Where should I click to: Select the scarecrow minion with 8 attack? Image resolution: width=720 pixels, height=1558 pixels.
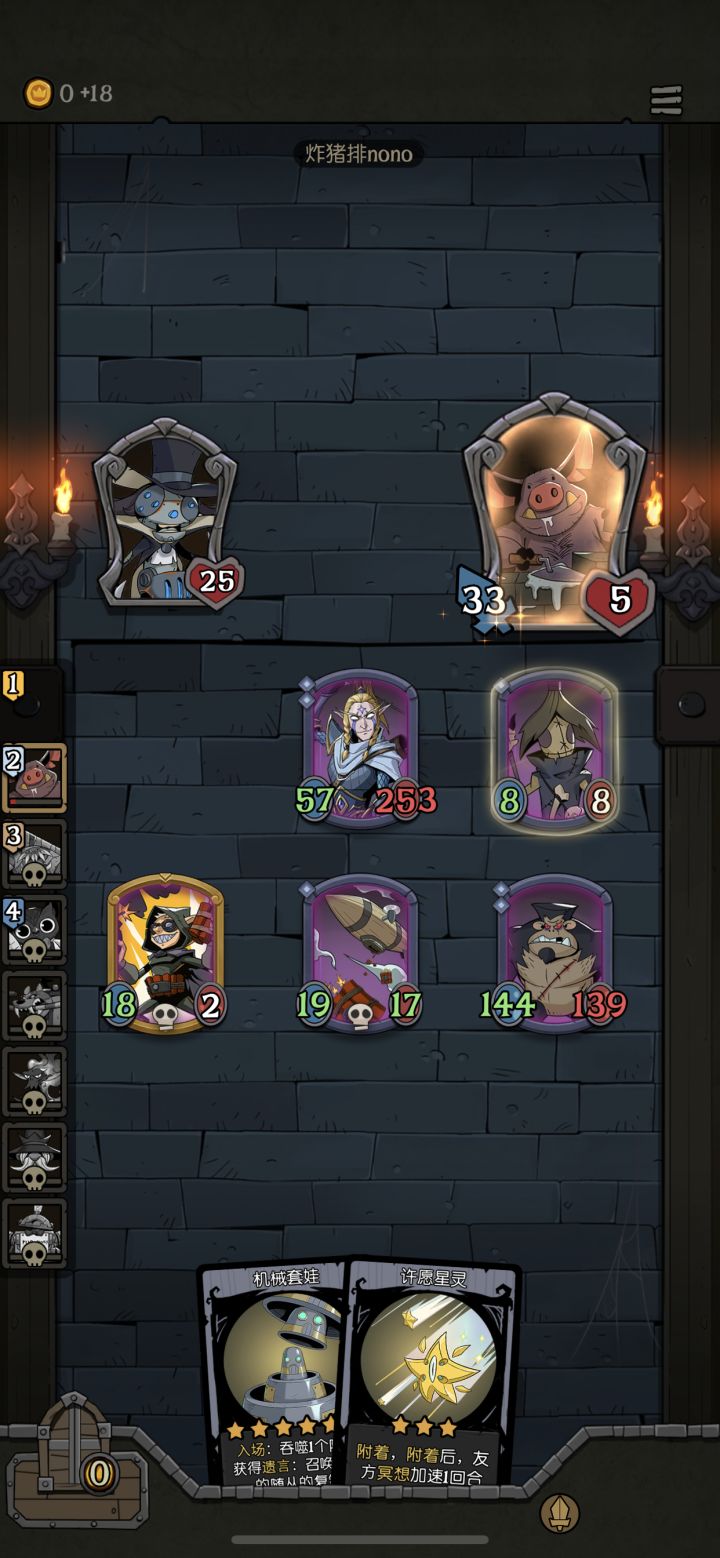tap(555, 746)
